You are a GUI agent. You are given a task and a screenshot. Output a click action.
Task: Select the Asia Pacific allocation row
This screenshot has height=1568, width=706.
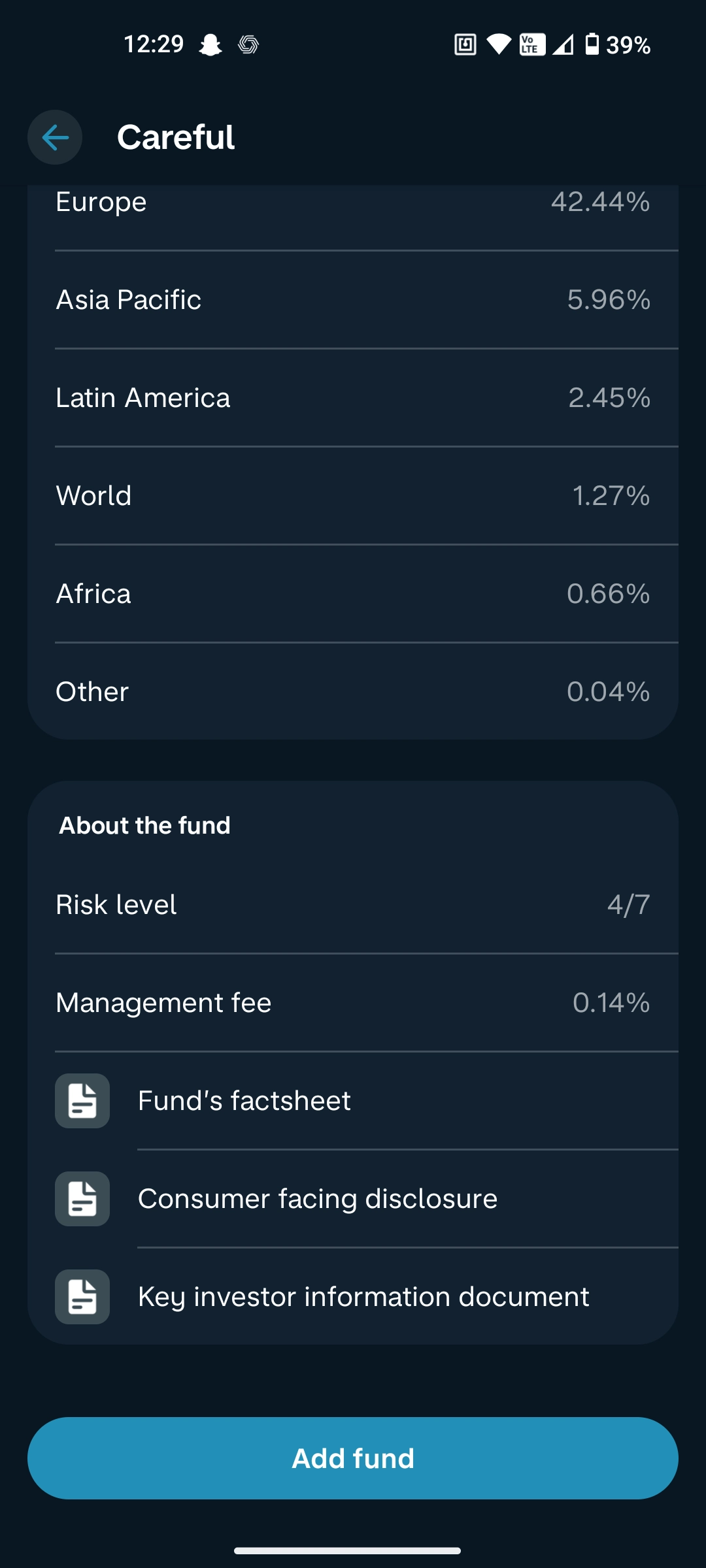click(353, 299)
